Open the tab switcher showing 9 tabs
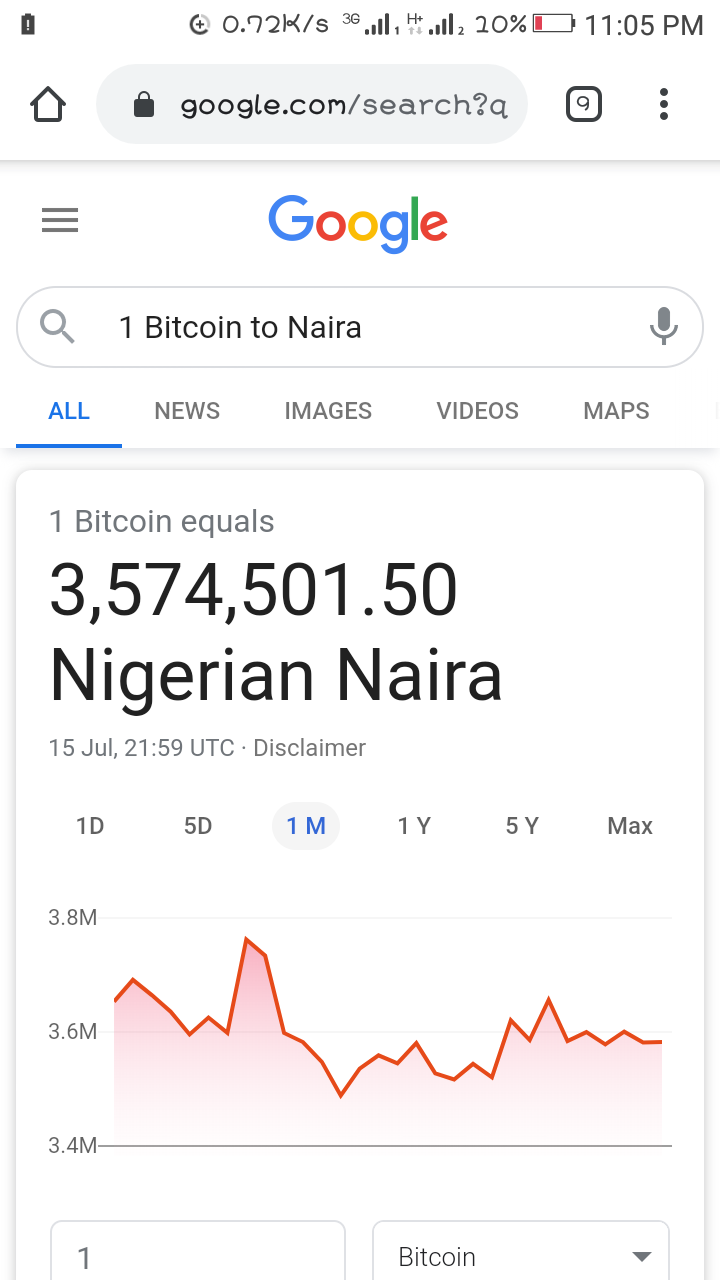 (584, 104)
